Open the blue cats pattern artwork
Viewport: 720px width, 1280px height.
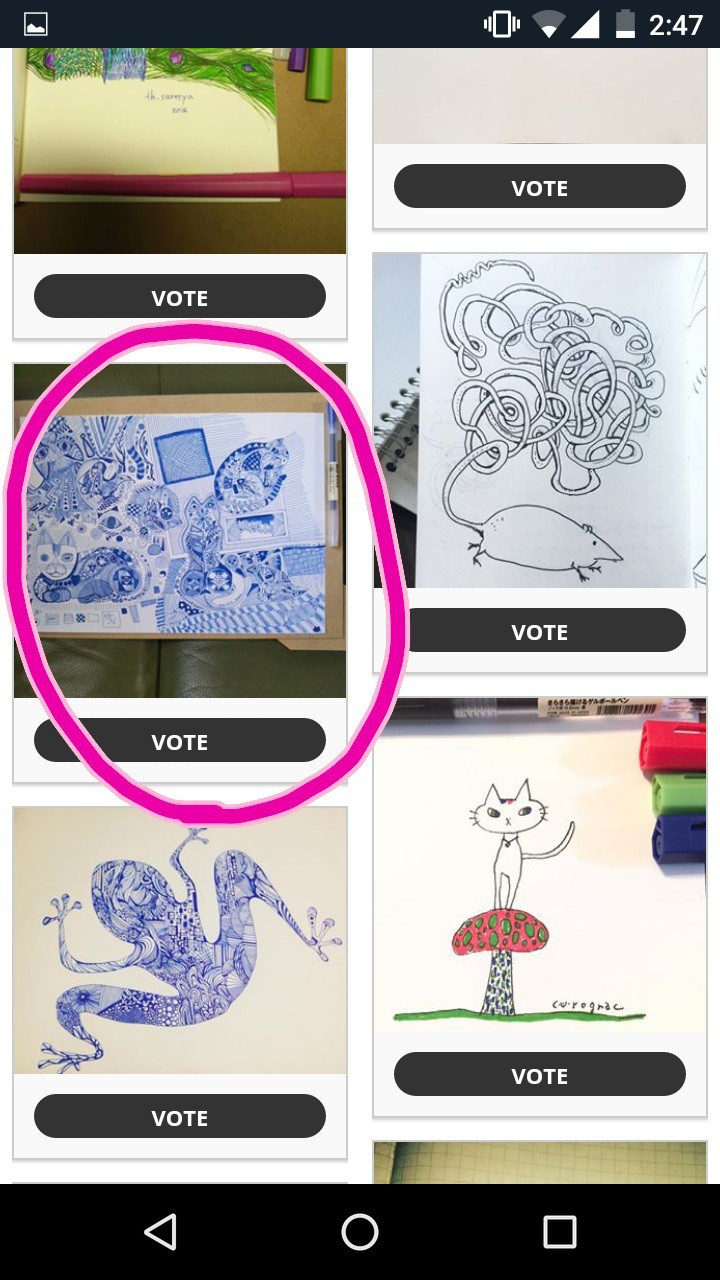[x=180, y=530]
